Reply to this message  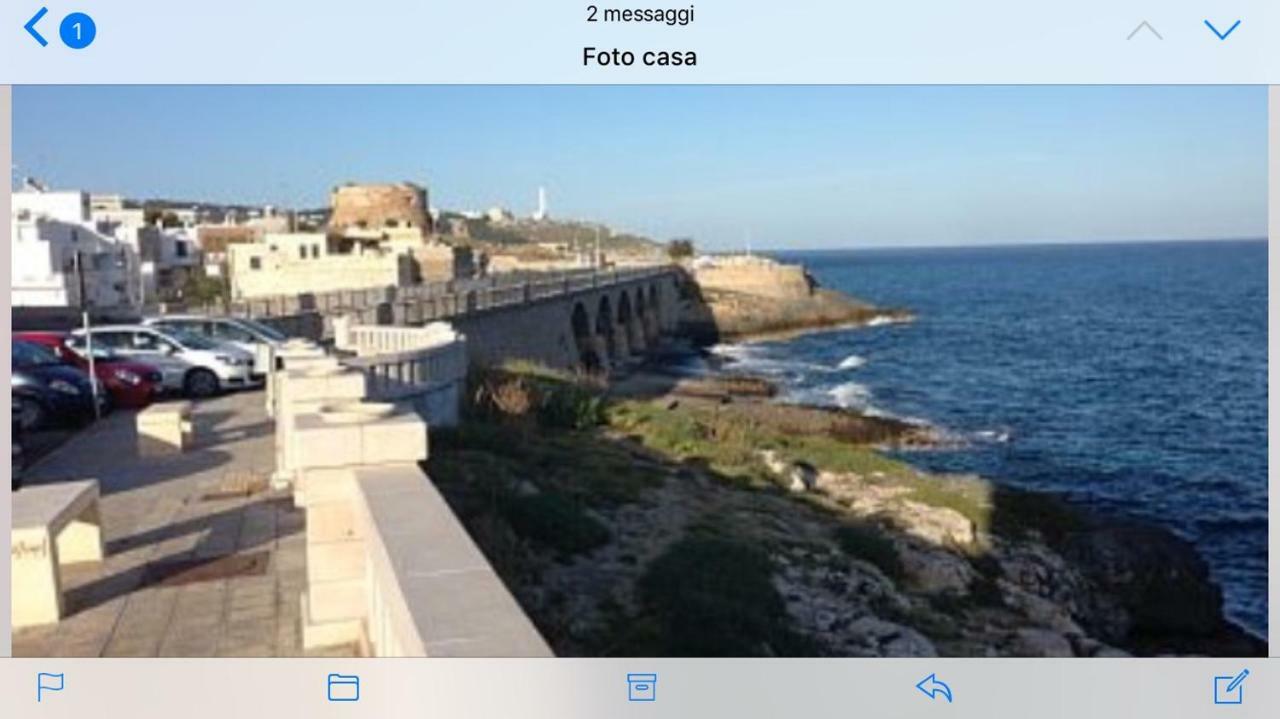pos(933,687)
